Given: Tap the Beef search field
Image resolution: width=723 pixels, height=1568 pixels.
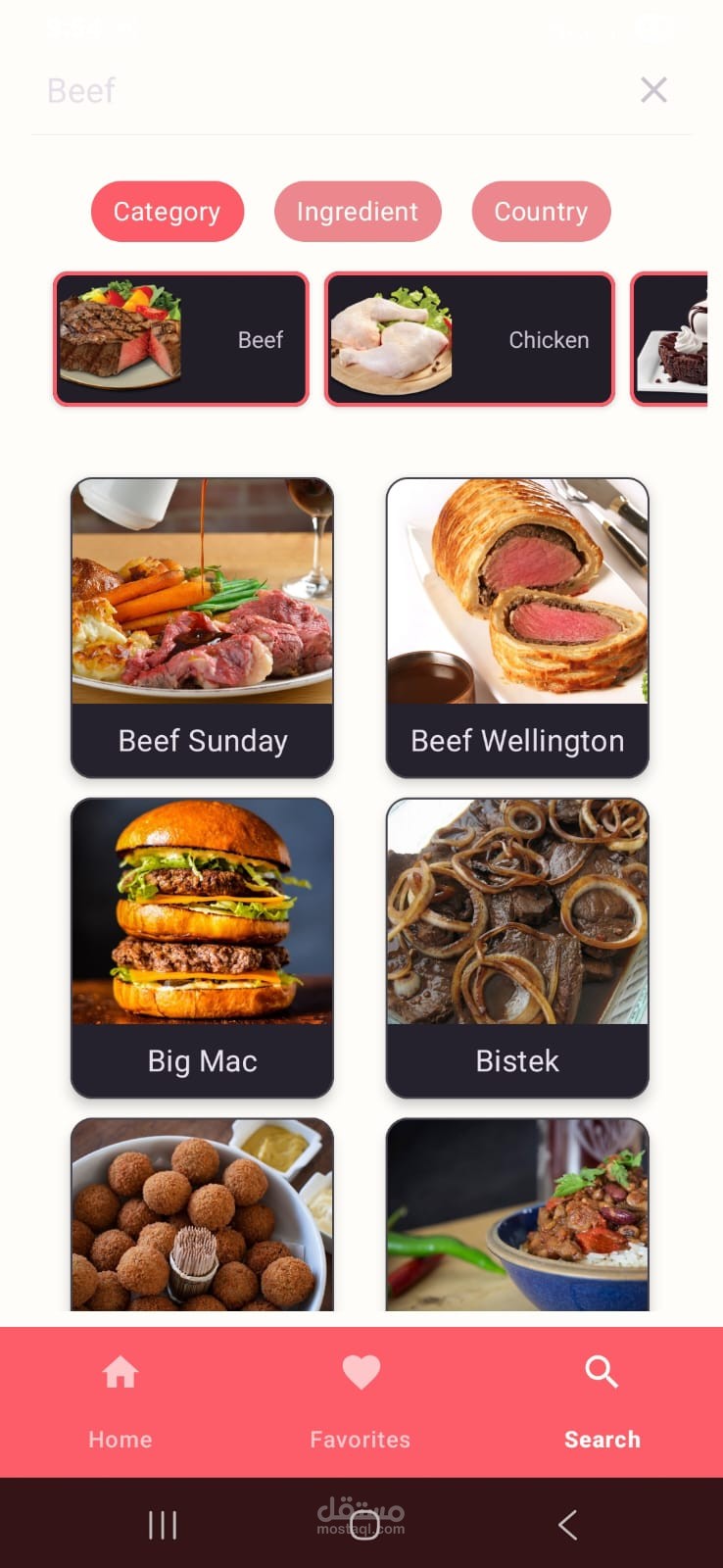Looking at the screenshot, I should pyautogui.click(x=323, y=91).
